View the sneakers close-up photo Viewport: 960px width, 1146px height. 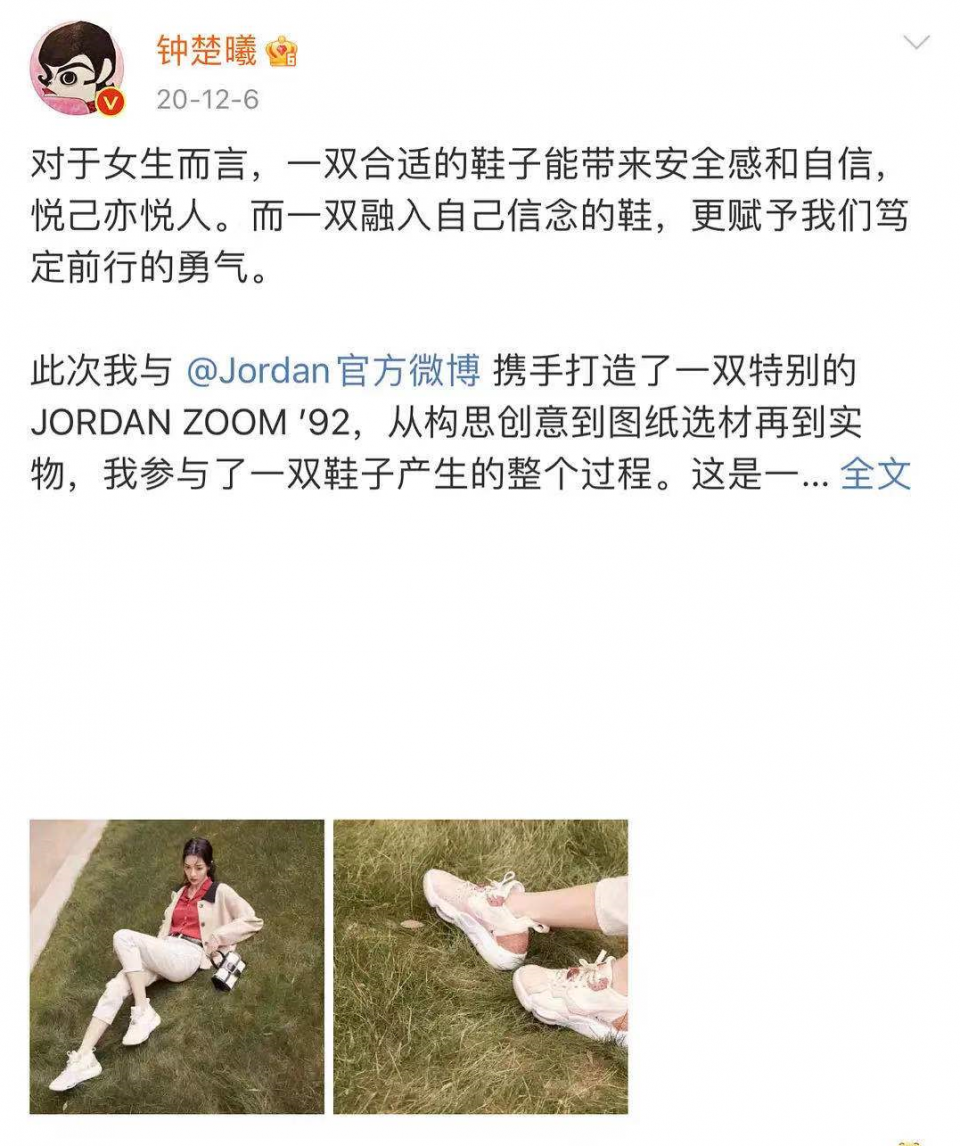point(480,966)
